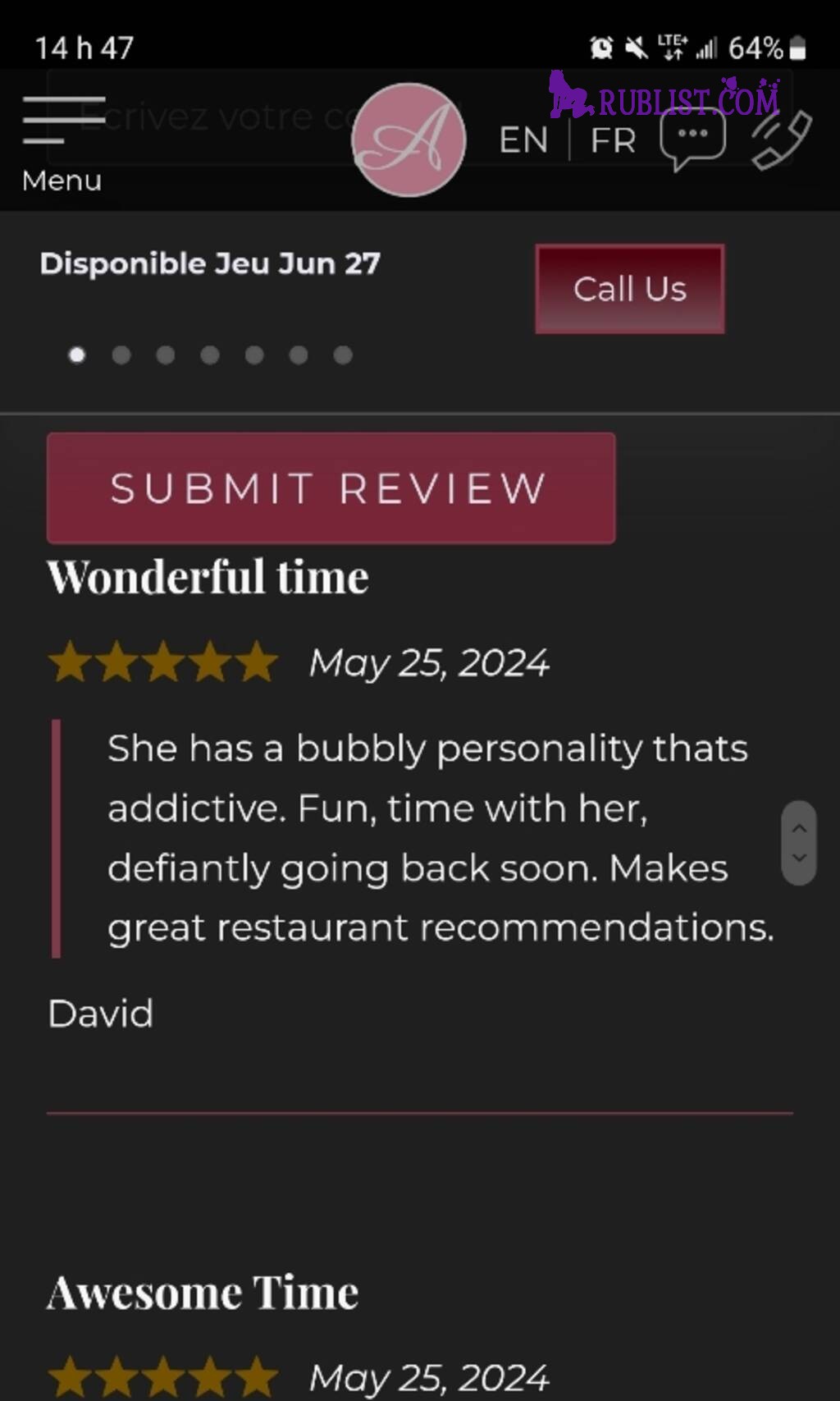Tap the up arrow on scroll control
This screenshot has height=1401, width=840.
pos(799,828)
